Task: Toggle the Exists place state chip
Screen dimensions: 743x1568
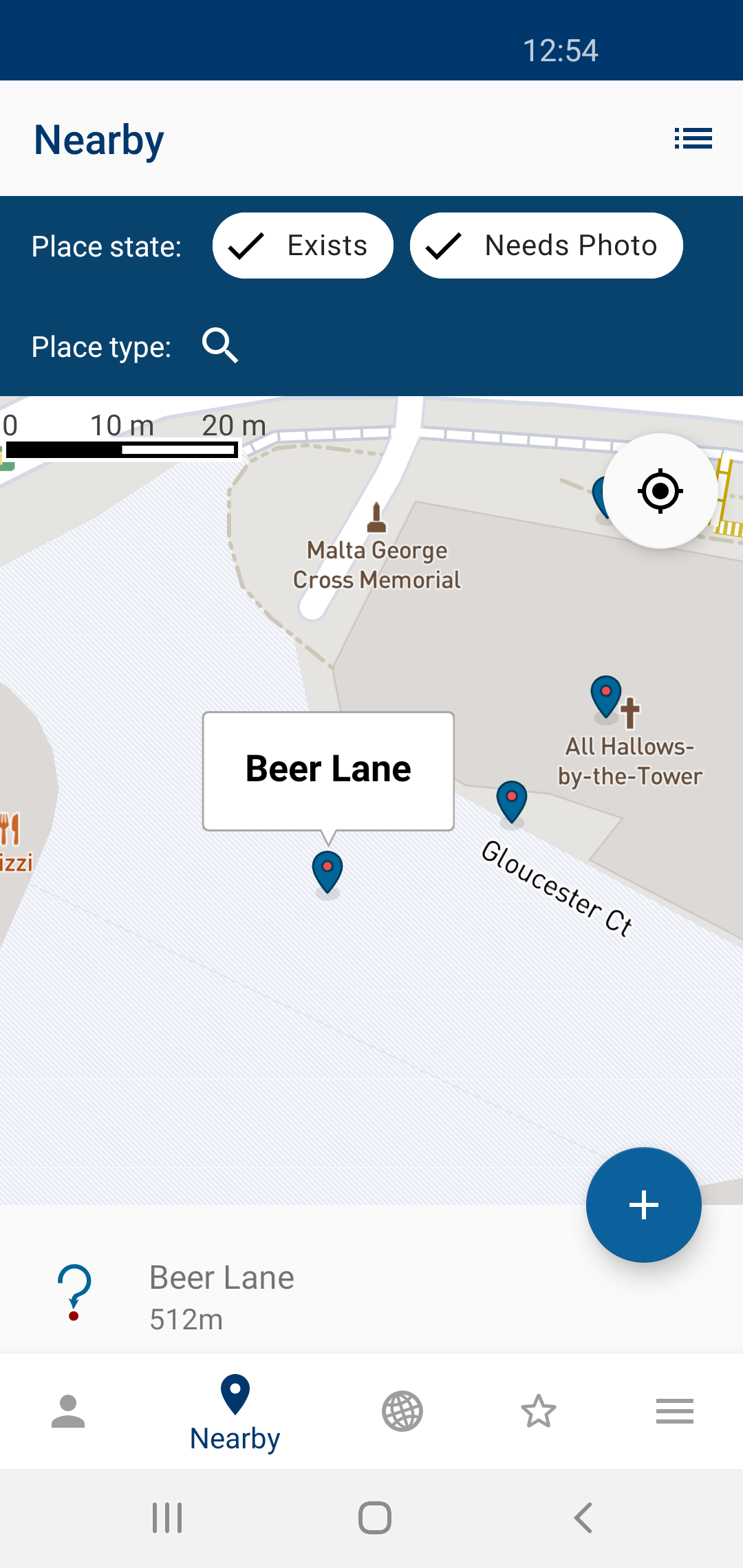Action: [303, 246]
